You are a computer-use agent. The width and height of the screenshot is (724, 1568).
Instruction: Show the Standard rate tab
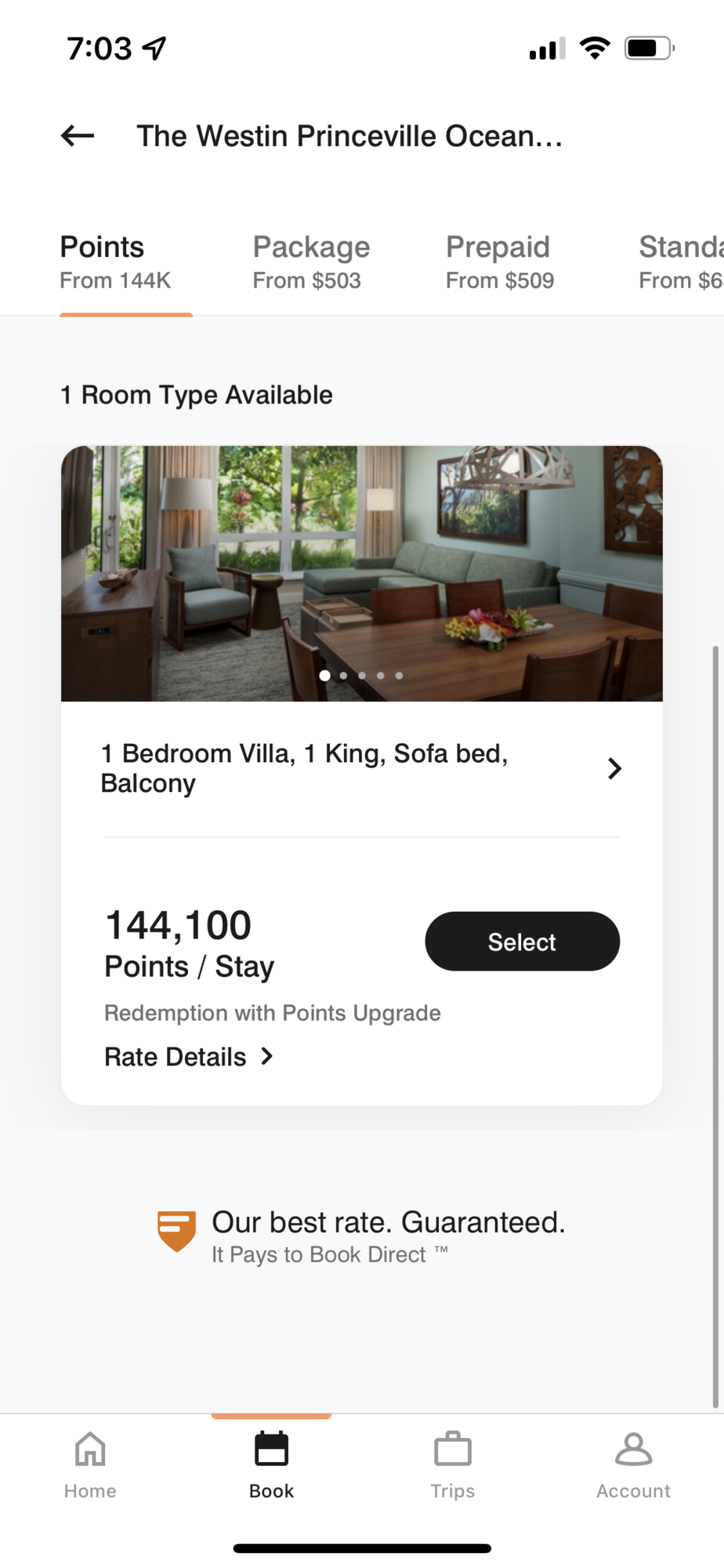click(x=680, y=263)
